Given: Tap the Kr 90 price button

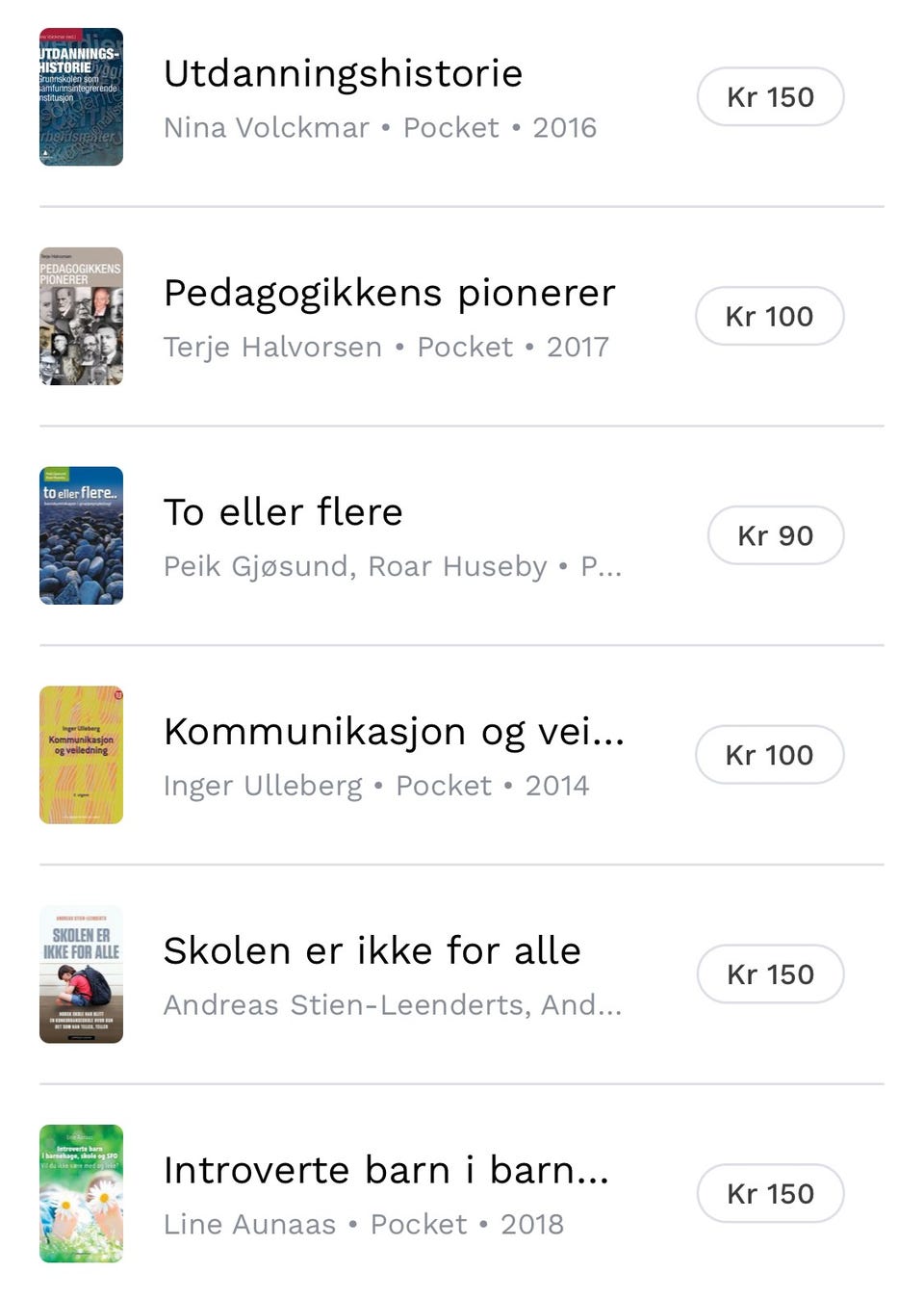Looking at the screenshot, I should (x=775, y=536).
